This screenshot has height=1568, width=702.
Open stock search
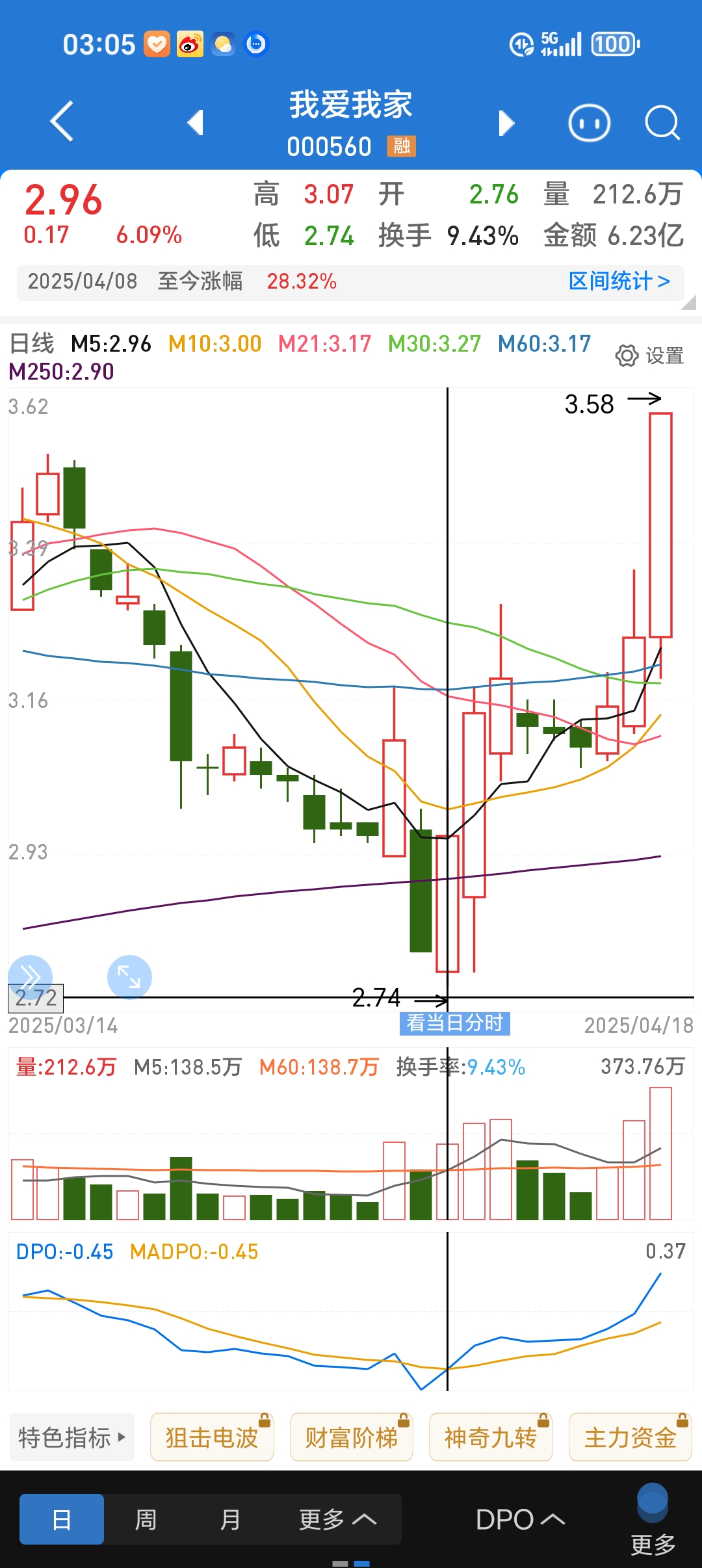662,123
